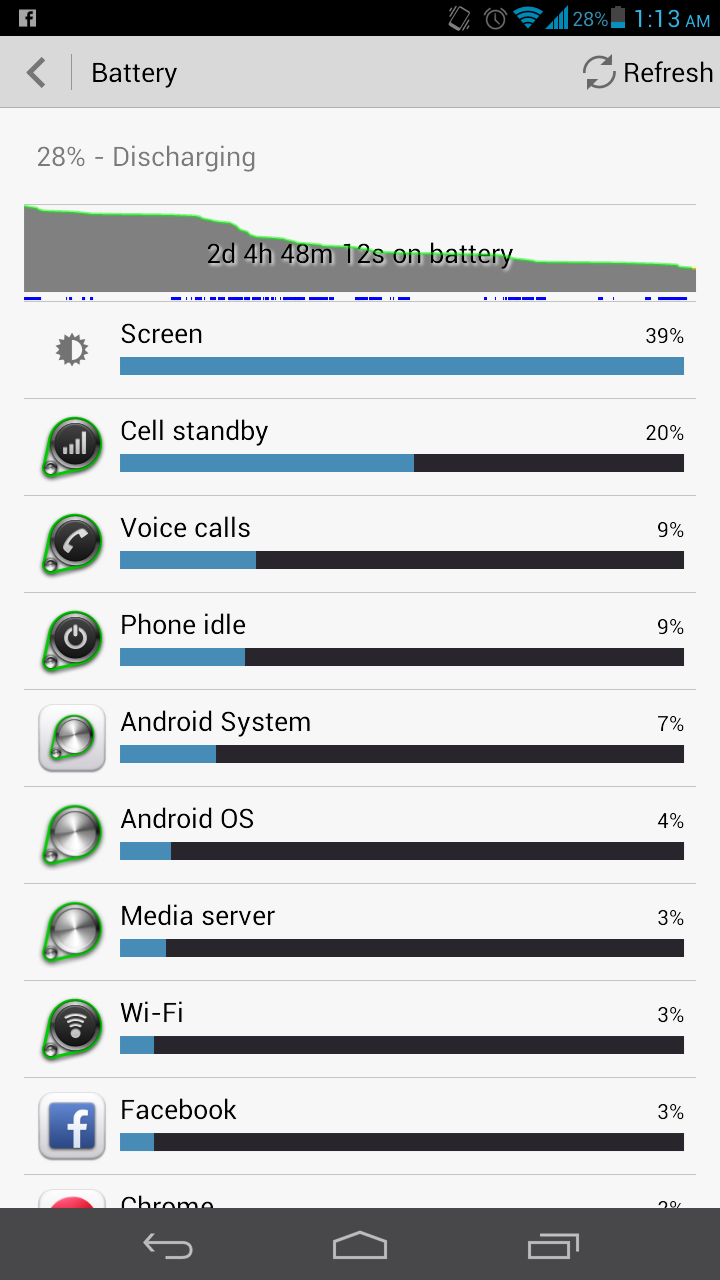The image size is (720, 1280).
Task: Refresh the battery usage data
Action: point(648,72)
